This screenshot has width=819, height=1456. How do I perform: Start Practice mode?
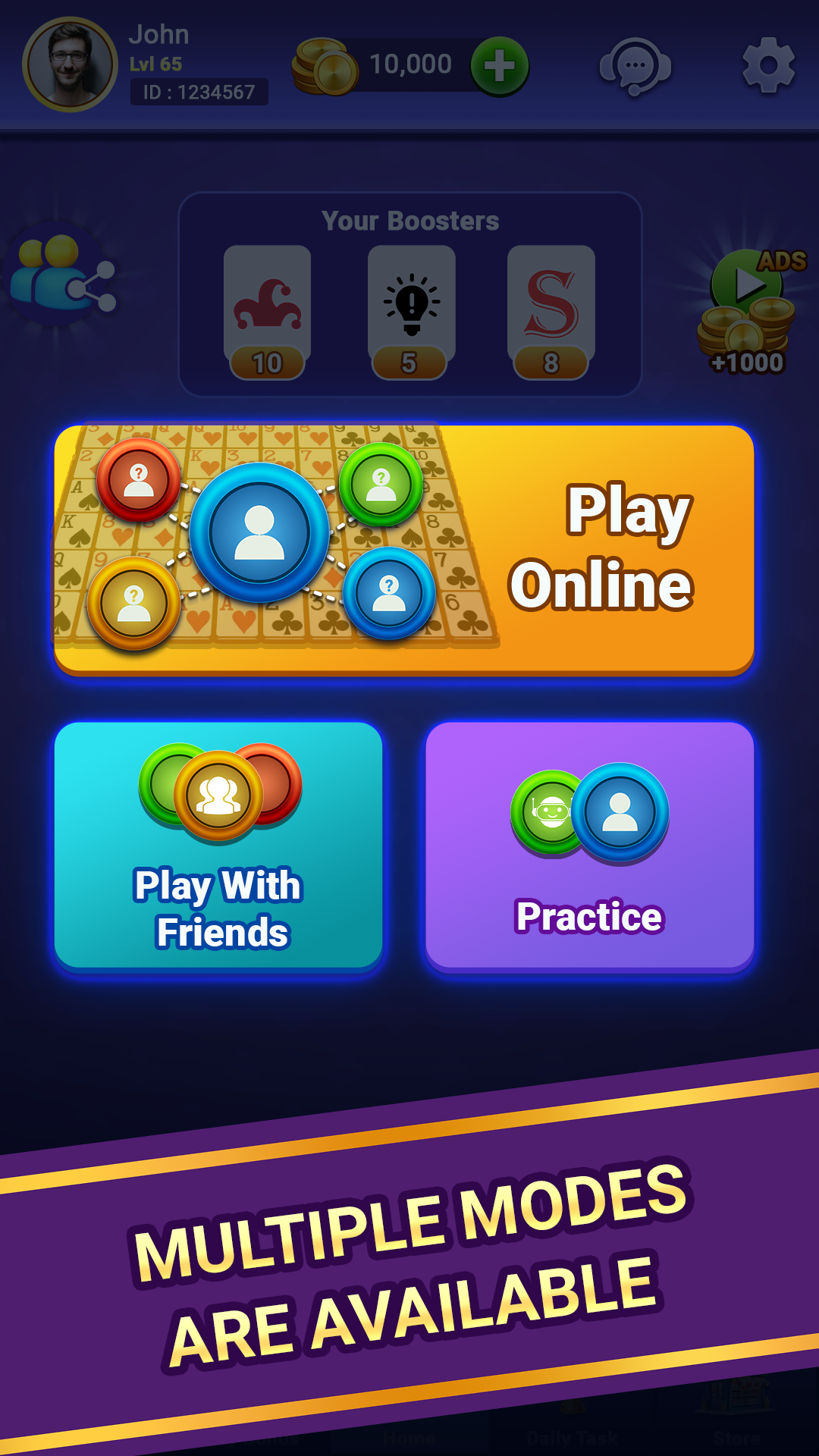tap(590, 846)
